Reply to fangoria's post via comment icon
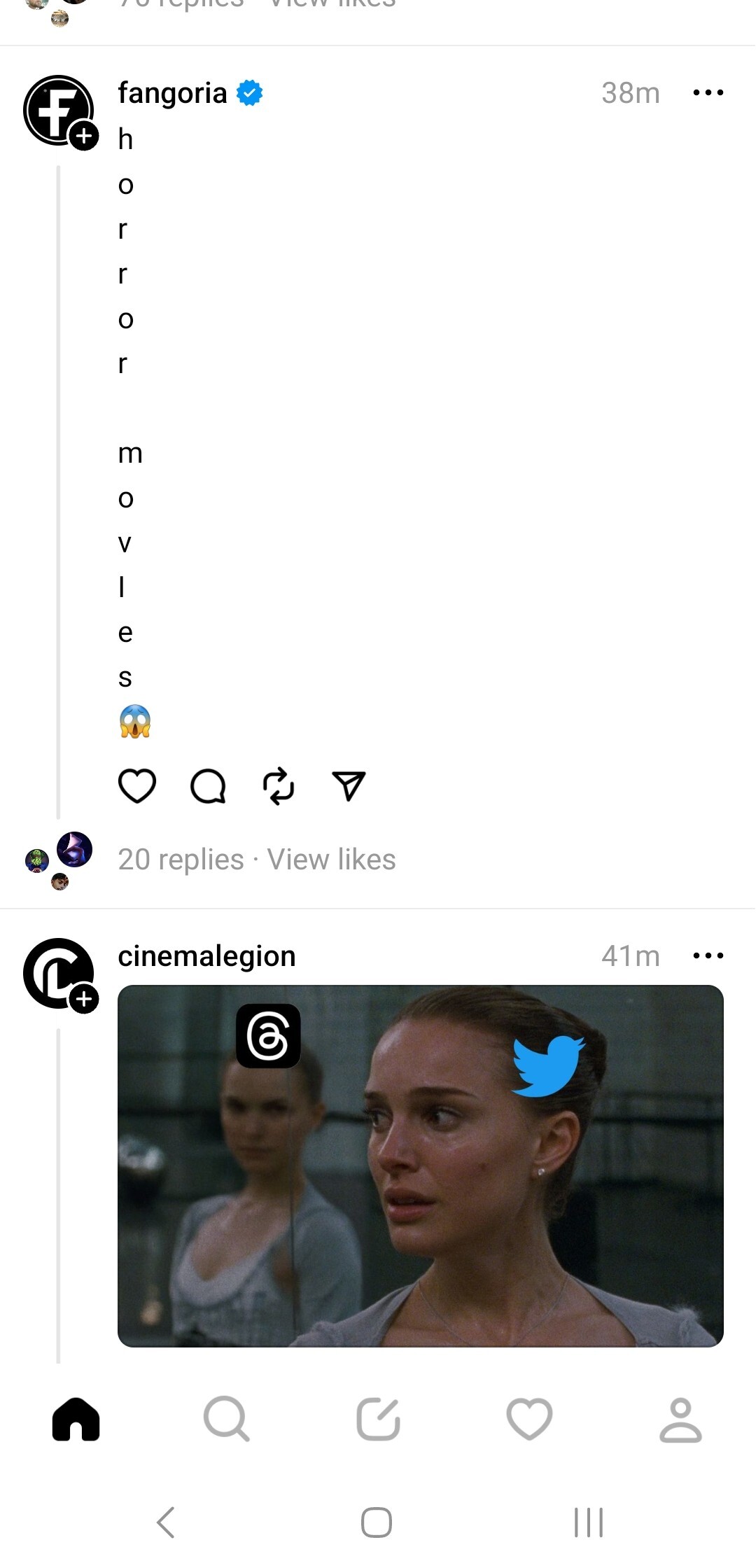This screenshot has width=756, height=1568. point(208,785)
